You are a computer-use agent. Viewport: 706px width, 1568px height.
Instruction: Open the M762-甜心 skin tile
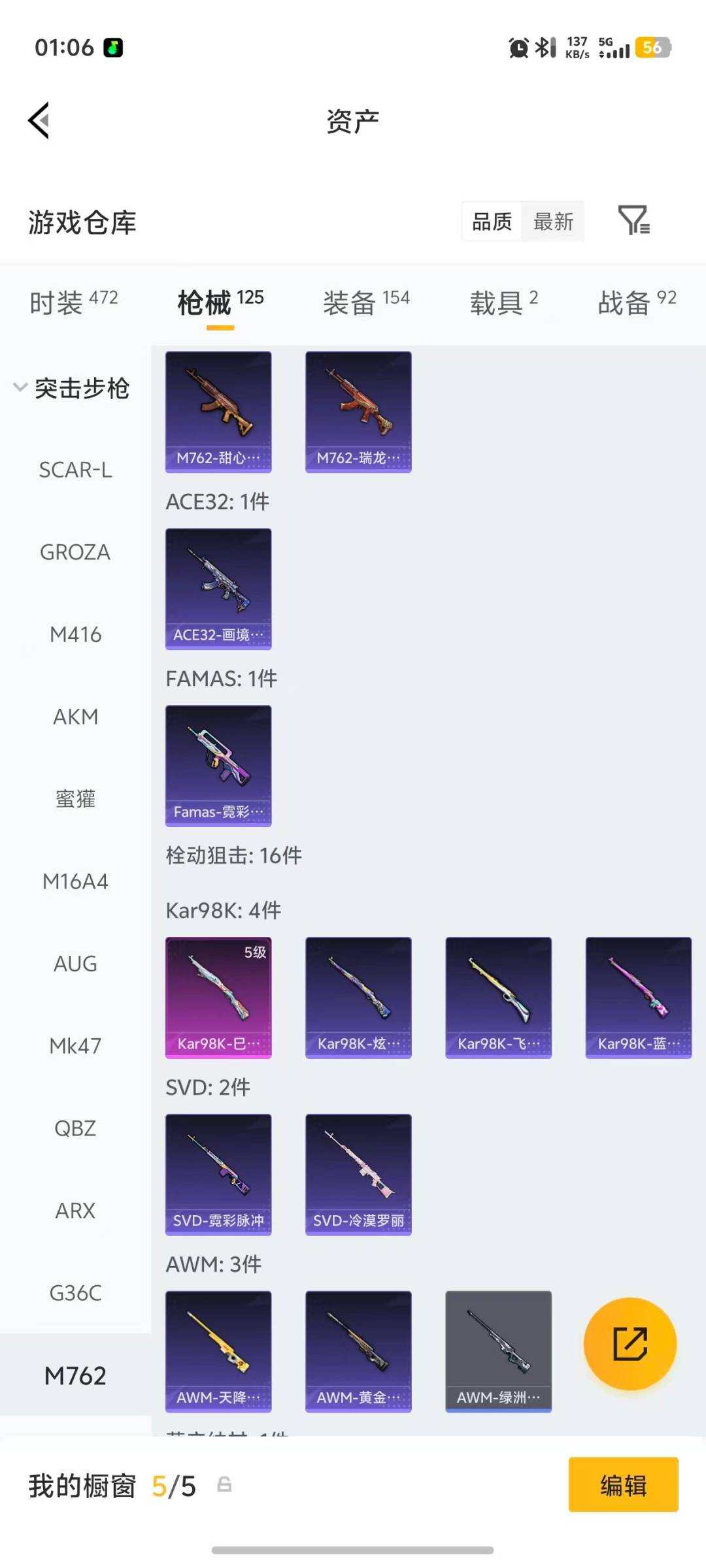coord(218,412)
